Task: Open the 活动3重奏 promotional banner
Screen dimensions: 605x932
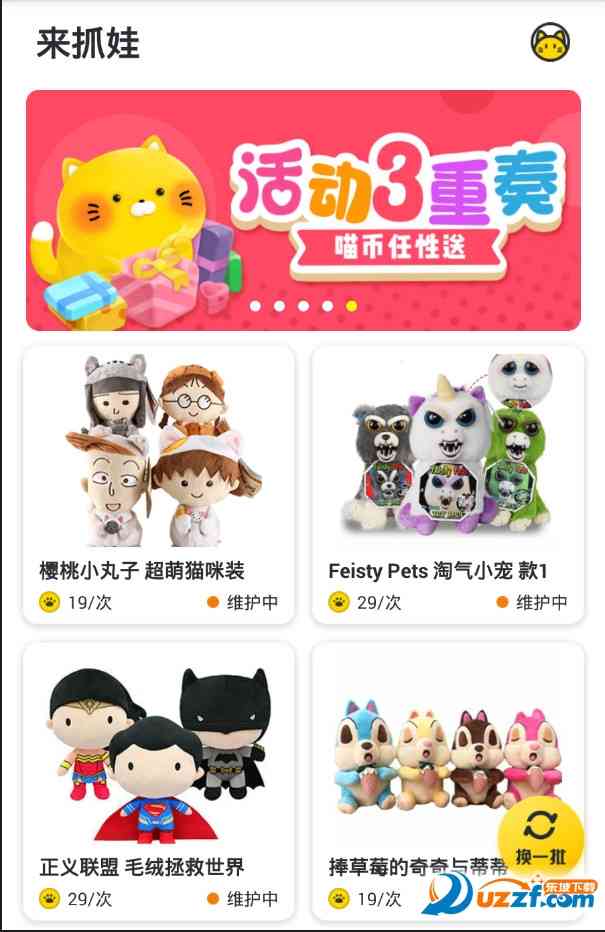Action: point(303,210)
